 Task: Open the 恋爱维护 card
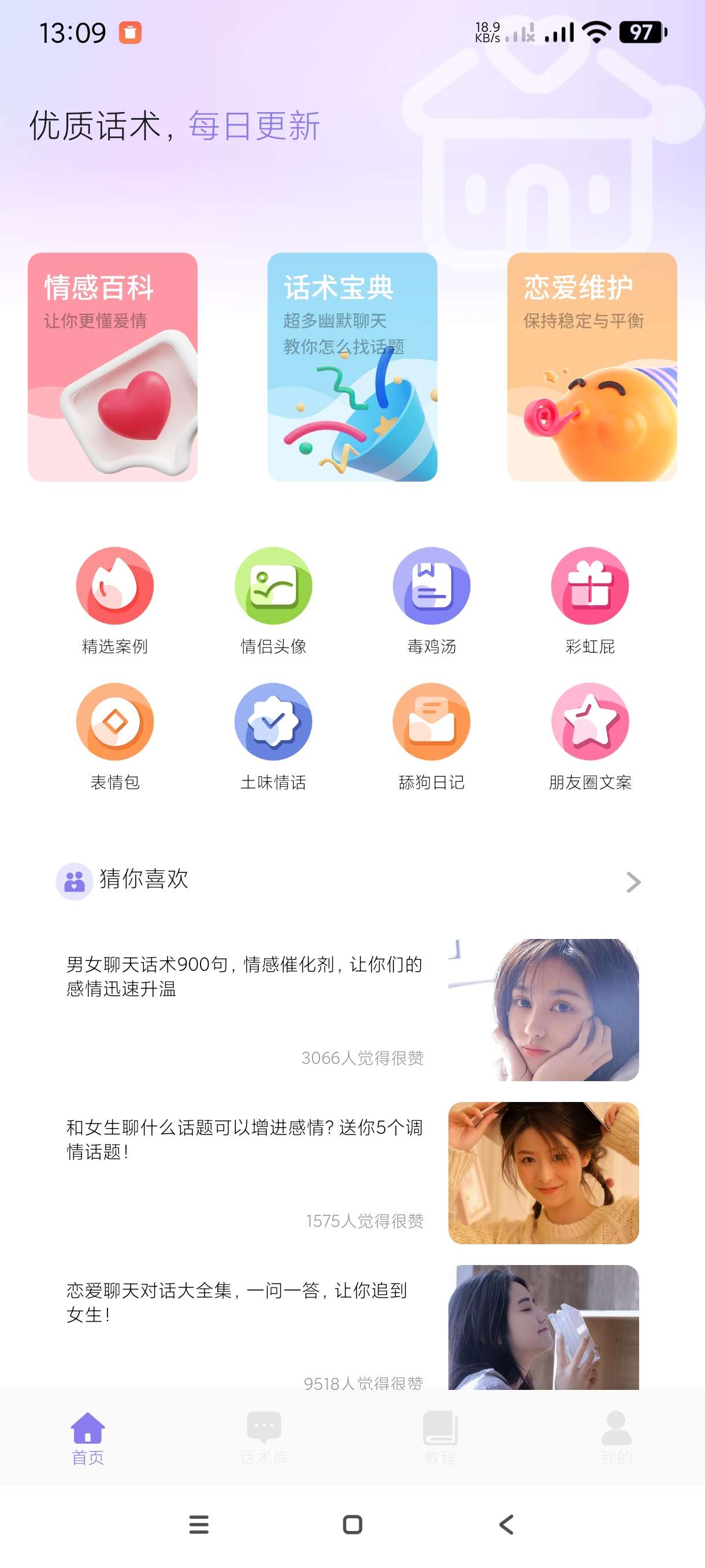tap(592, 367)
